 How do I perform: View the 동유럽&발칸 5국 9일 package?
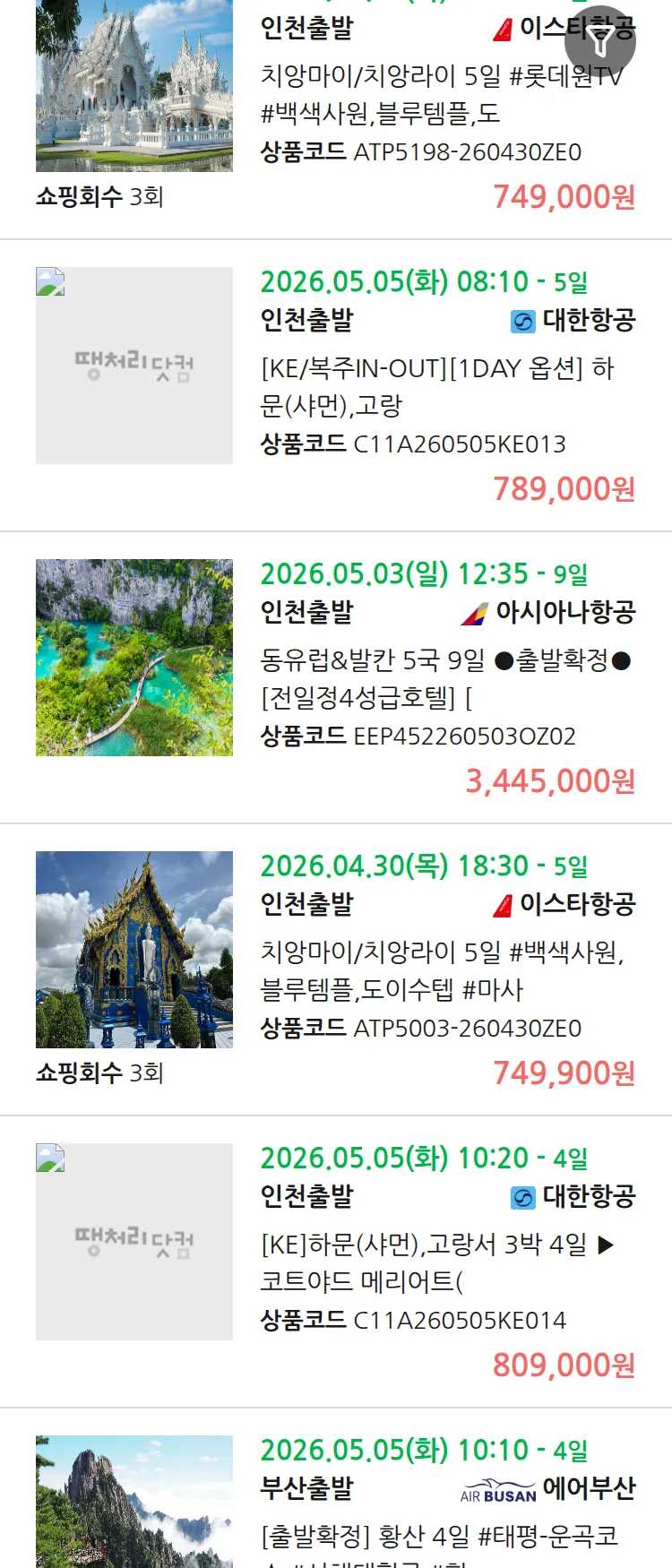click(445, 678)
